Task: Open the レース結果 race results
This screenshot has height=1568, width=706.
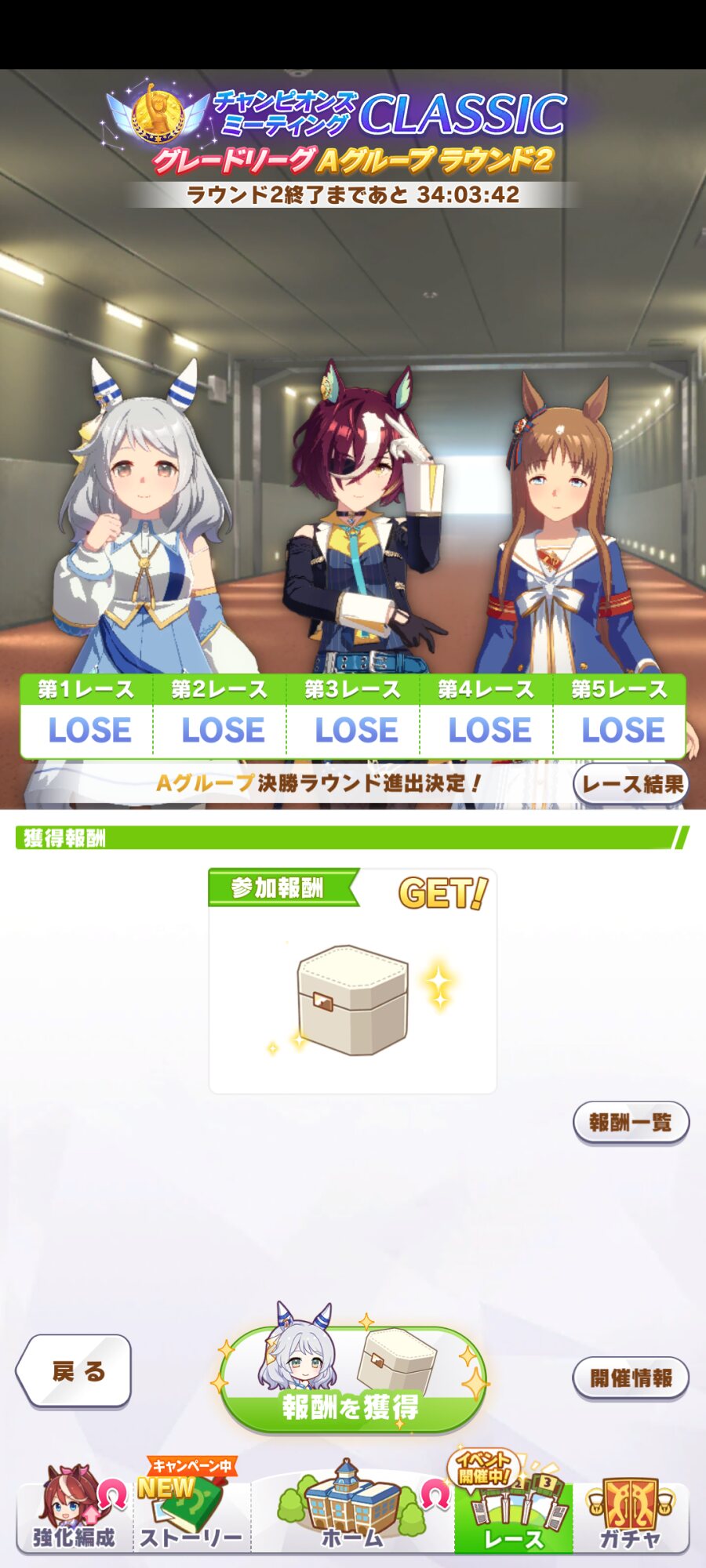Action: coord(631,784)
